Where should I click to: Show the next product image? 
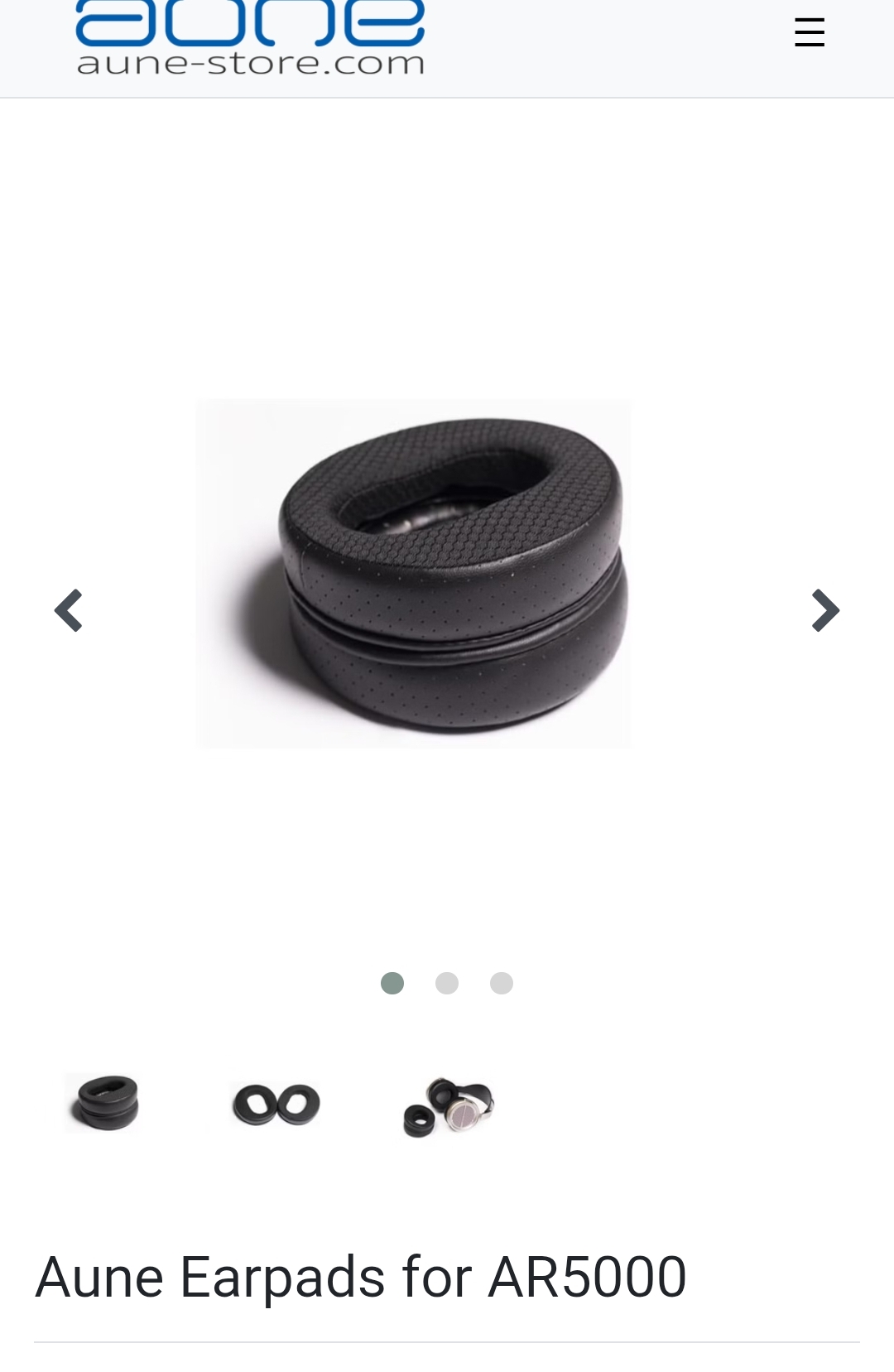[x=824, y=611]
